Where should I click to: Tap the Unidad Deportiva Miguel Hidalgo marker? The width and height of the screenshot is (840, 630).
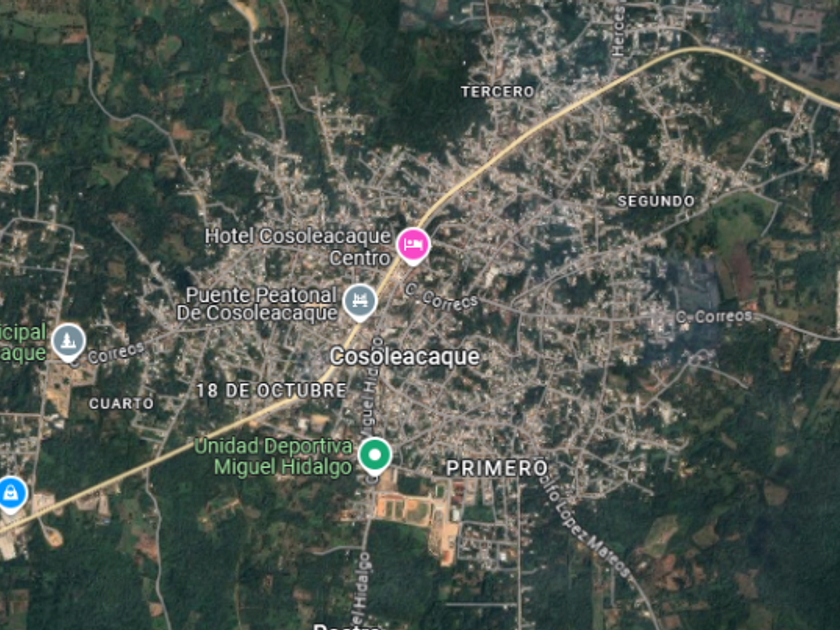coord(375,455)
